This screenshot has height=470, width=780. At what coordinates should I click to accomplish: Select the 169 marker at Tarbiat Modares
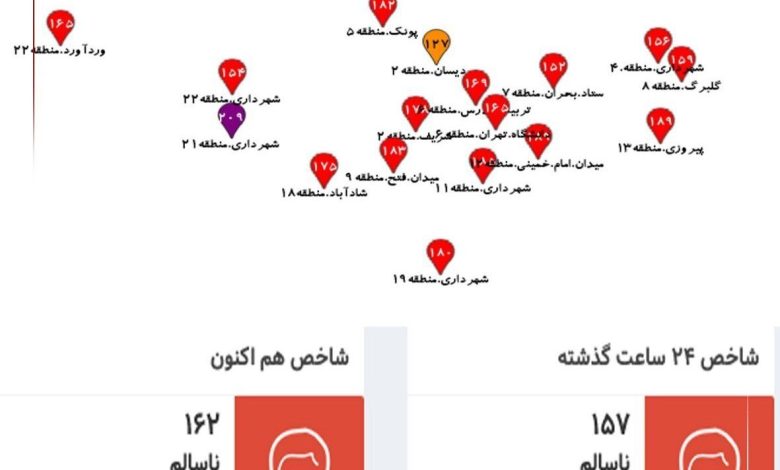476,84
